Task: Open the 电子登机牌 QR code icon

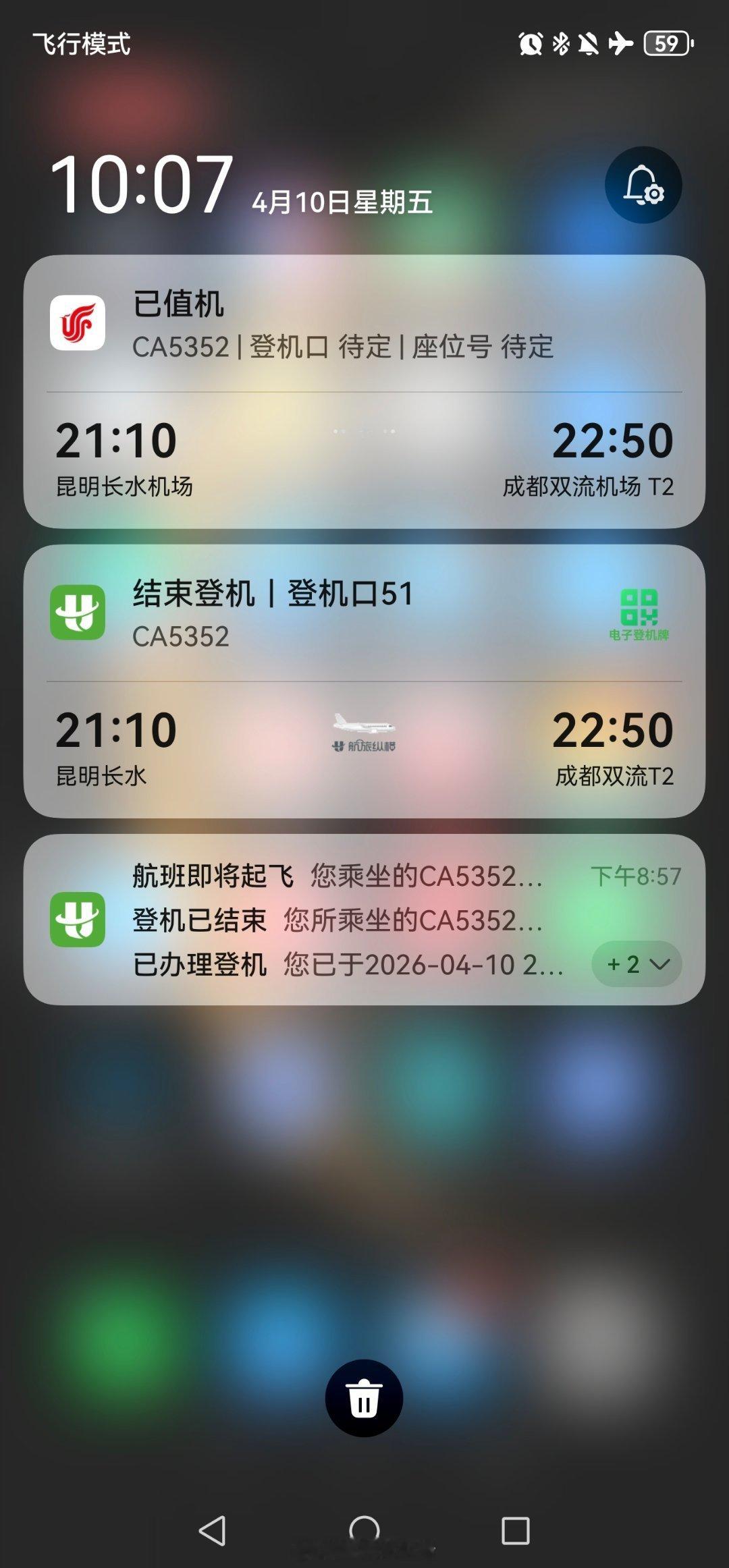Action: (638, 614)
